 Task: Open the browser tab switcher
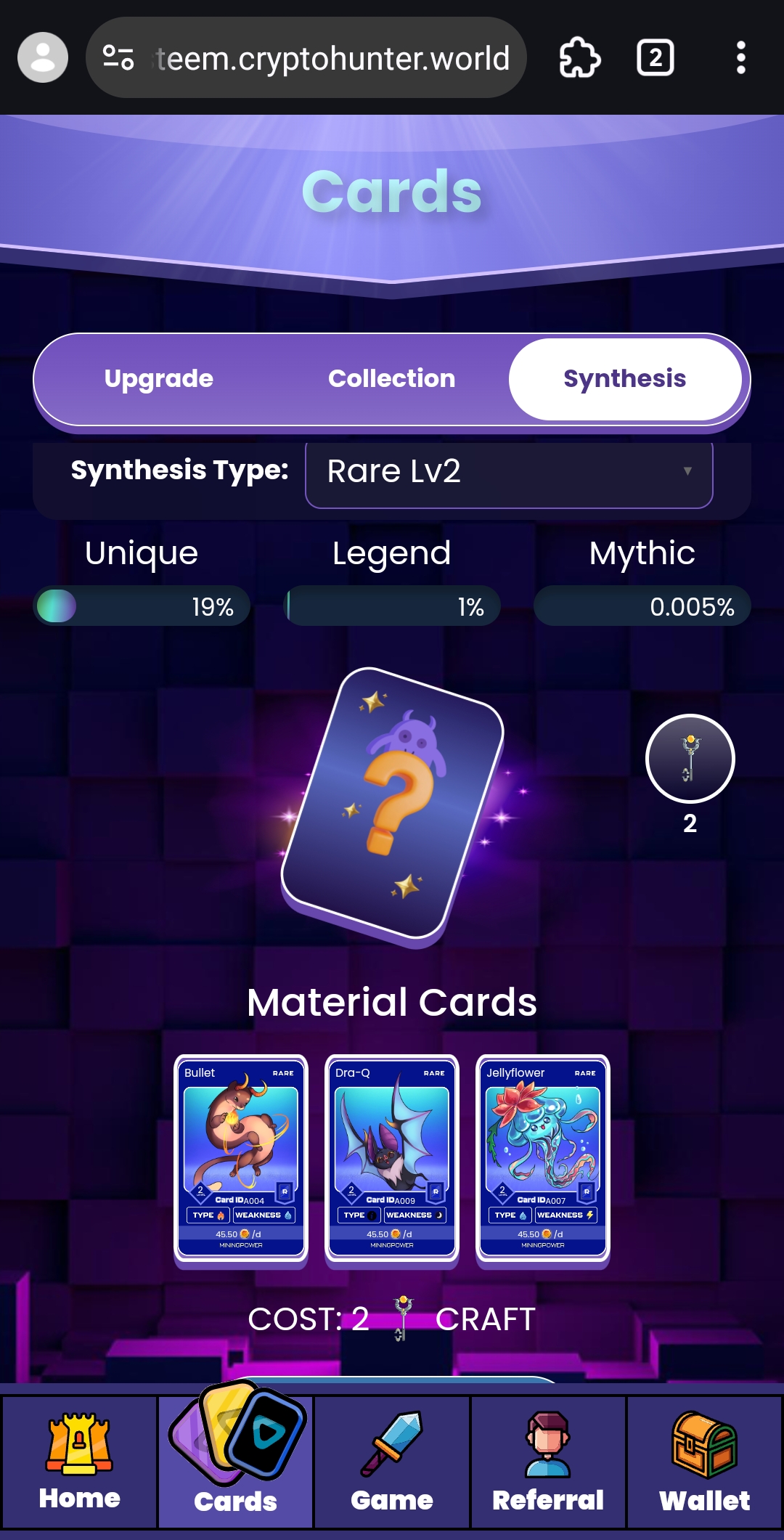point(656,57)
